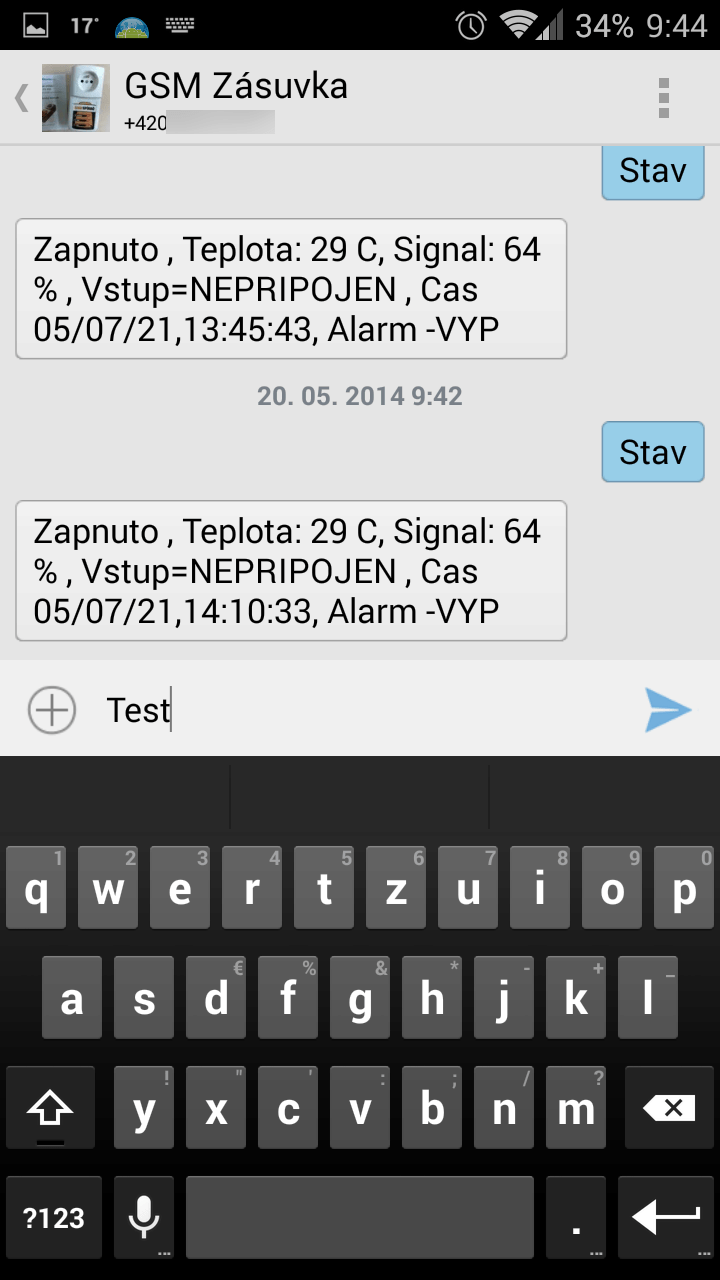This screenshot has height=1280, width=720.
Task: Go back from GSM Zásuvka conversation
Action: click(20, 98)
